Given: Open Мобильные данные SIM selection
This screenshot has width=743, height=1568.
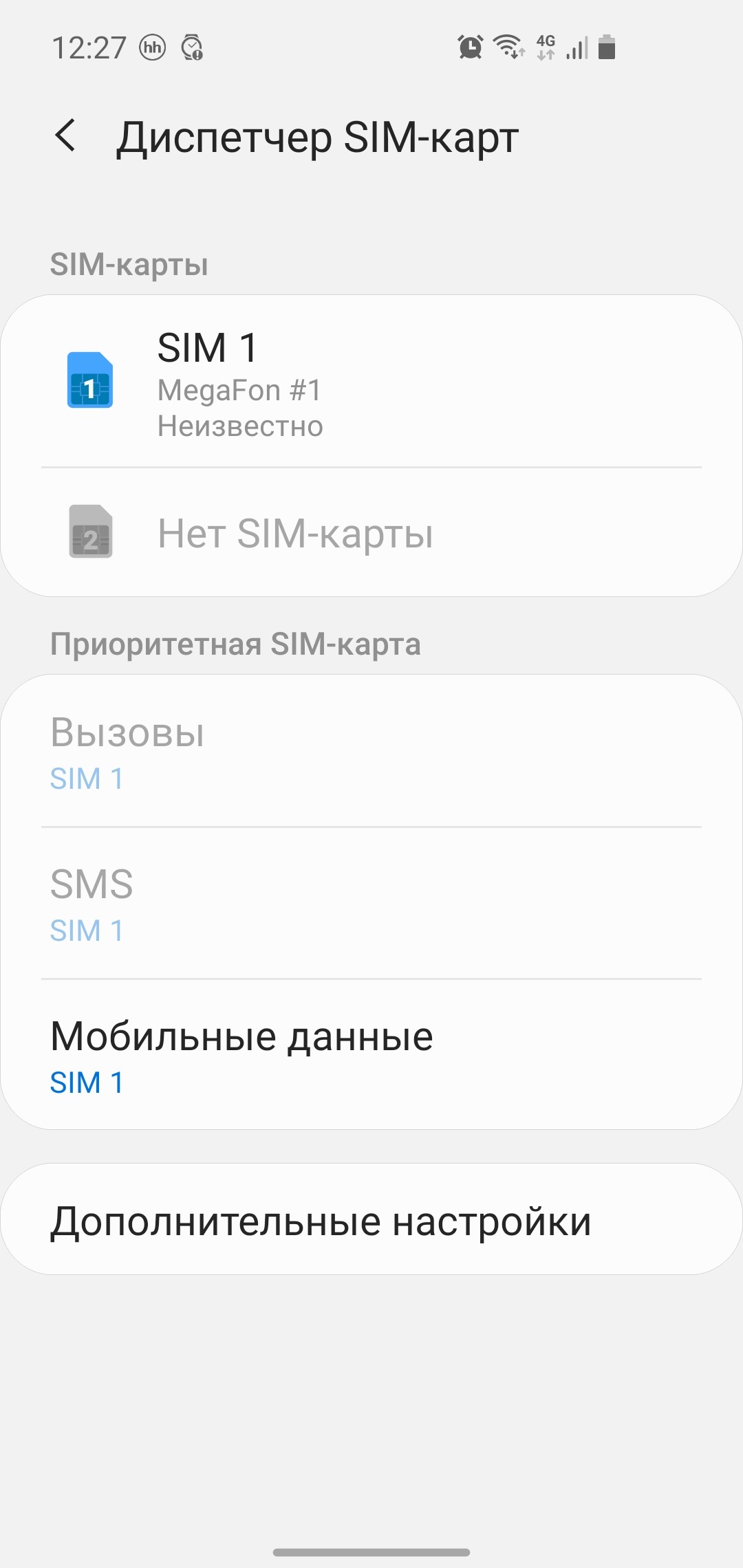Looking at the screenshot, I should point(371,1056).
